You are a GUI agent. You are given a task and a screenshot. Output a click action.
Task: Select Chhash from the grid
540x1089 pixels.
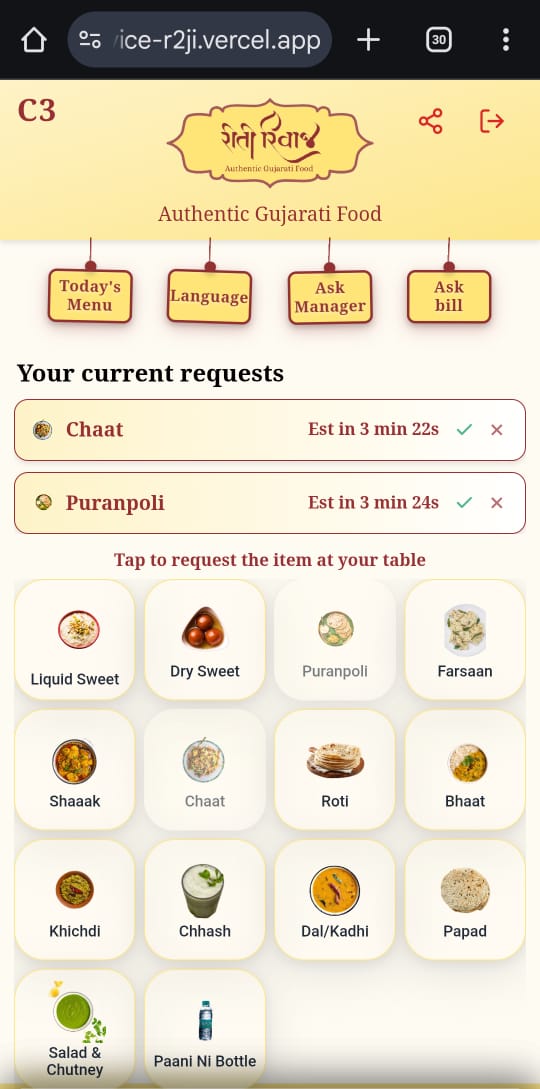[x=205, y=900]
